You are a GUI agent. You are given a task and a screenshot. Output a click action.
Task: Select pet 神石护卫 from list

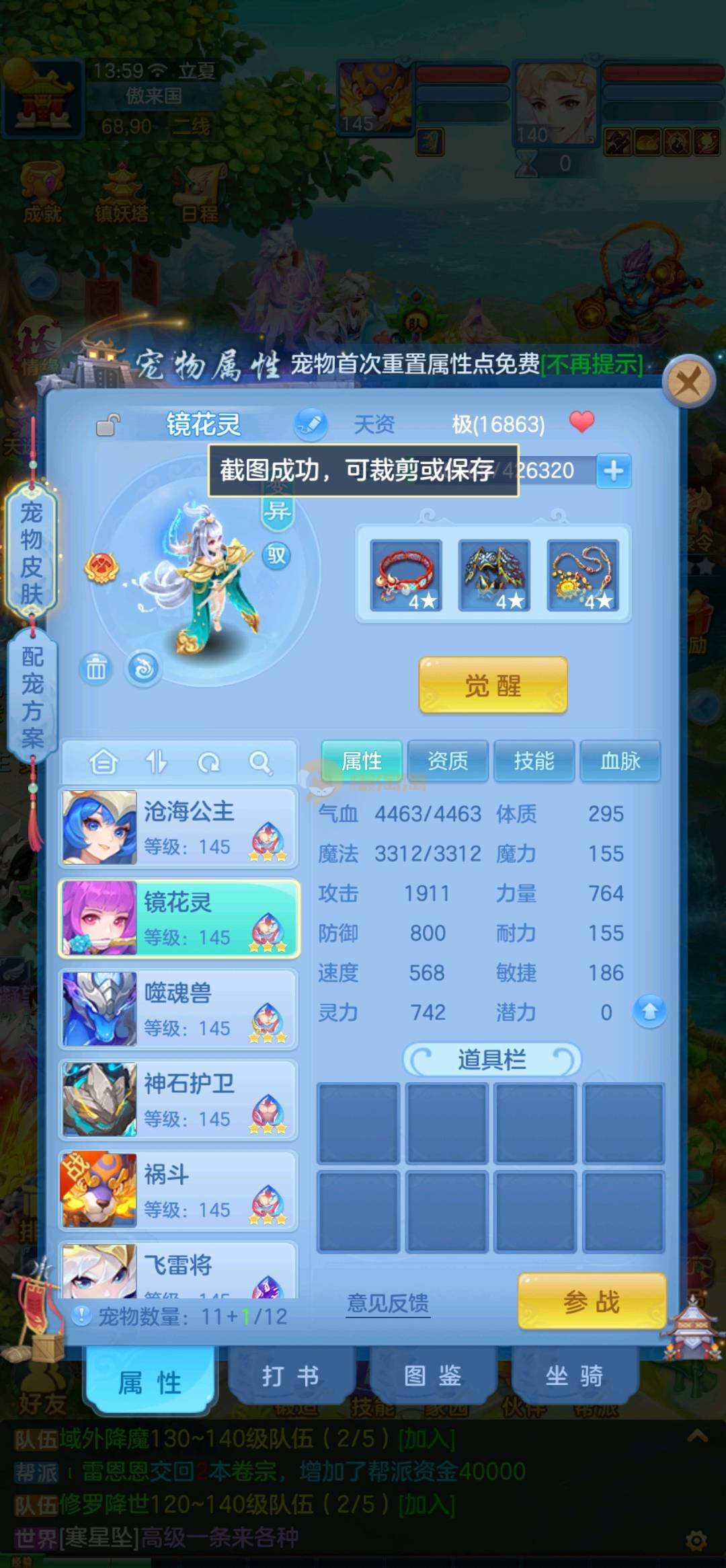(179, 1100)
